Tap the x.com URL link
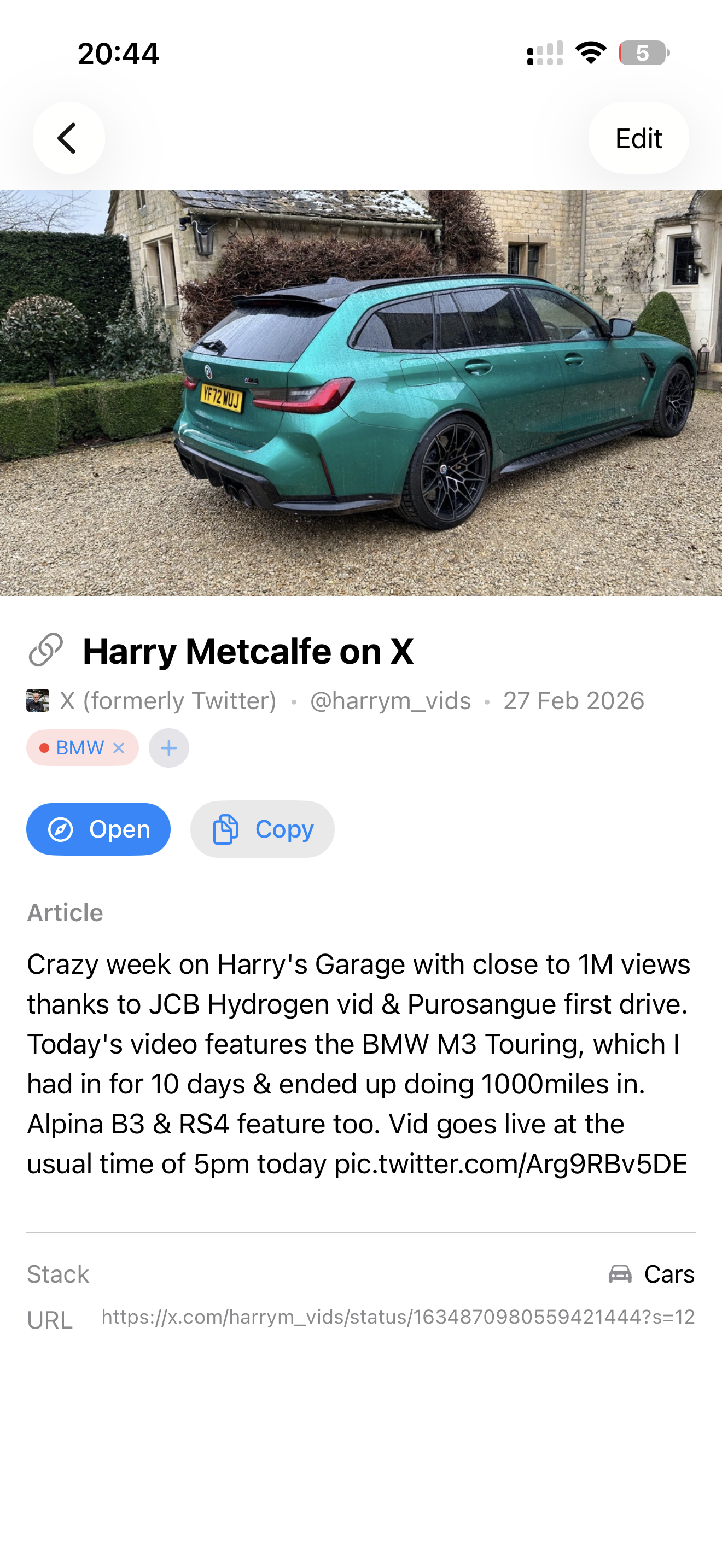 click(x=398, y=1317)
